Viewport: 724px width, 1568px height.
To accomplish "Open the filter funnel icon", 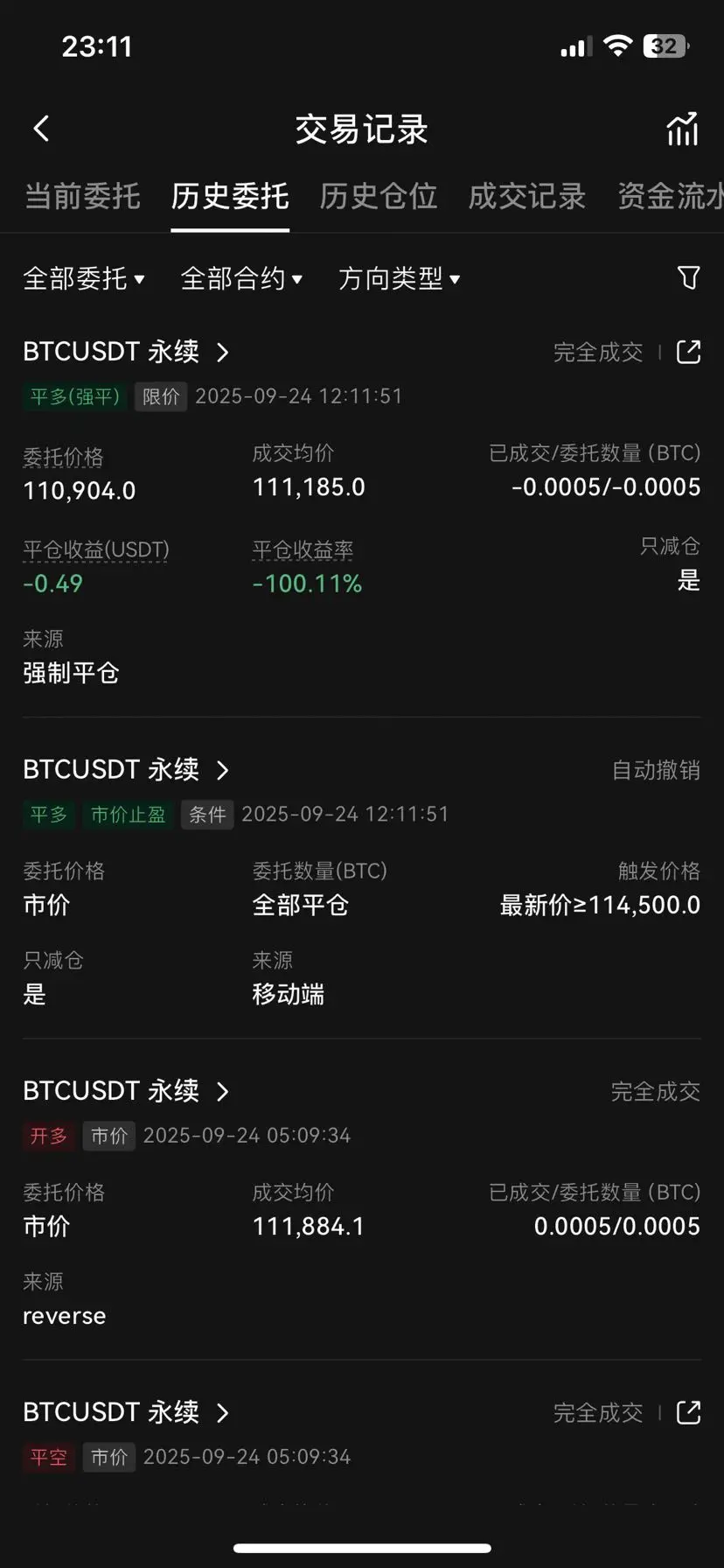I will (689, 277).
